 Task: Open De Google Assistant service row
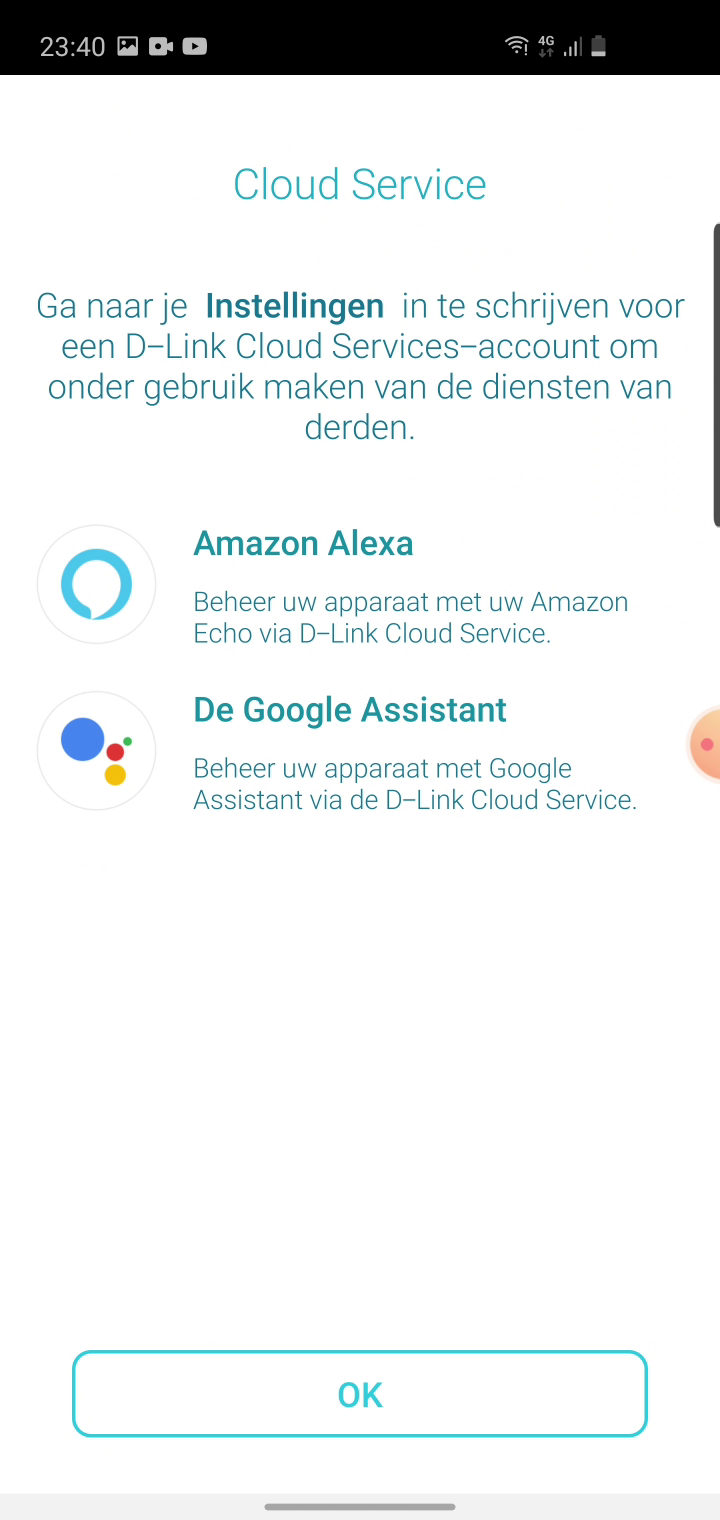[360, 752]
